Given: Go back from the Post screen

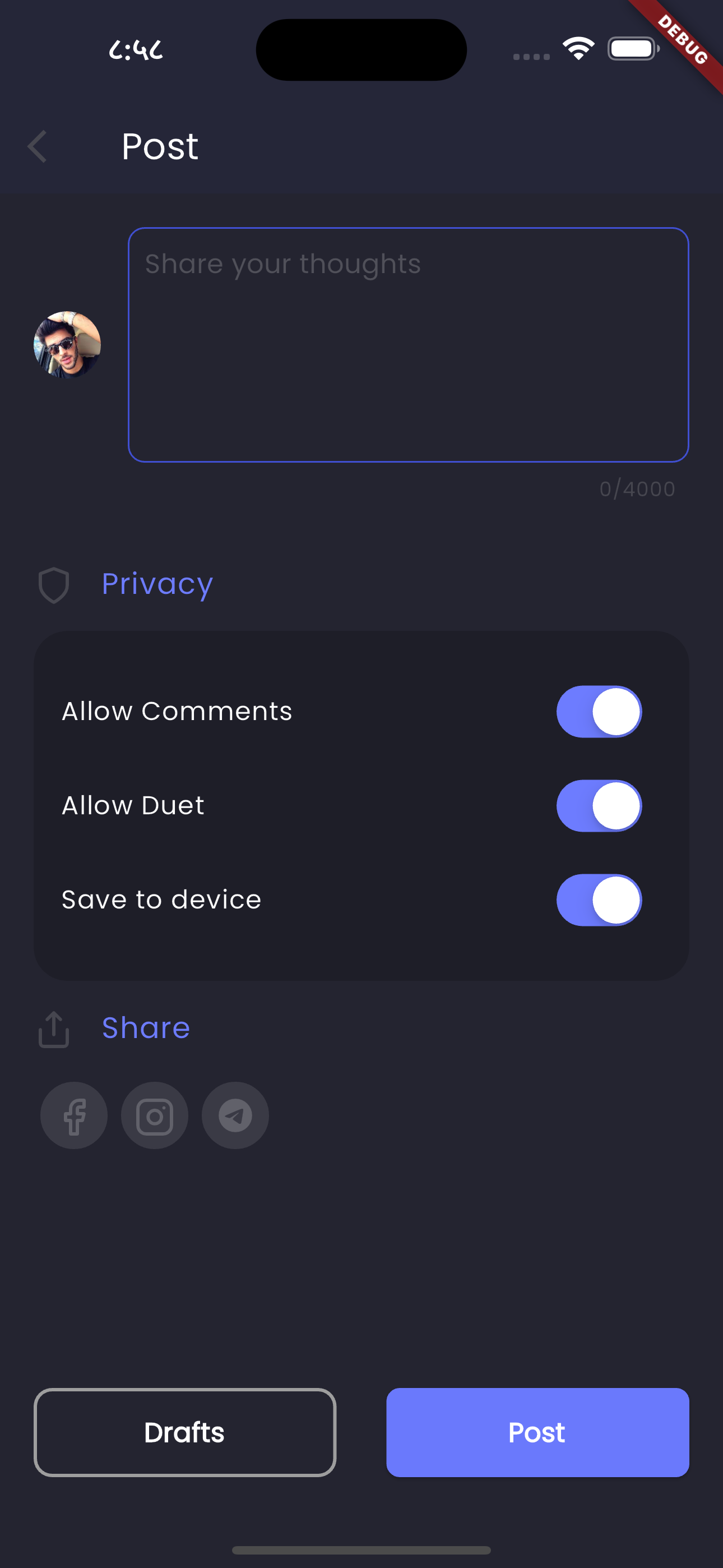Looking at the screenshot, I should [x=38, y=147].
